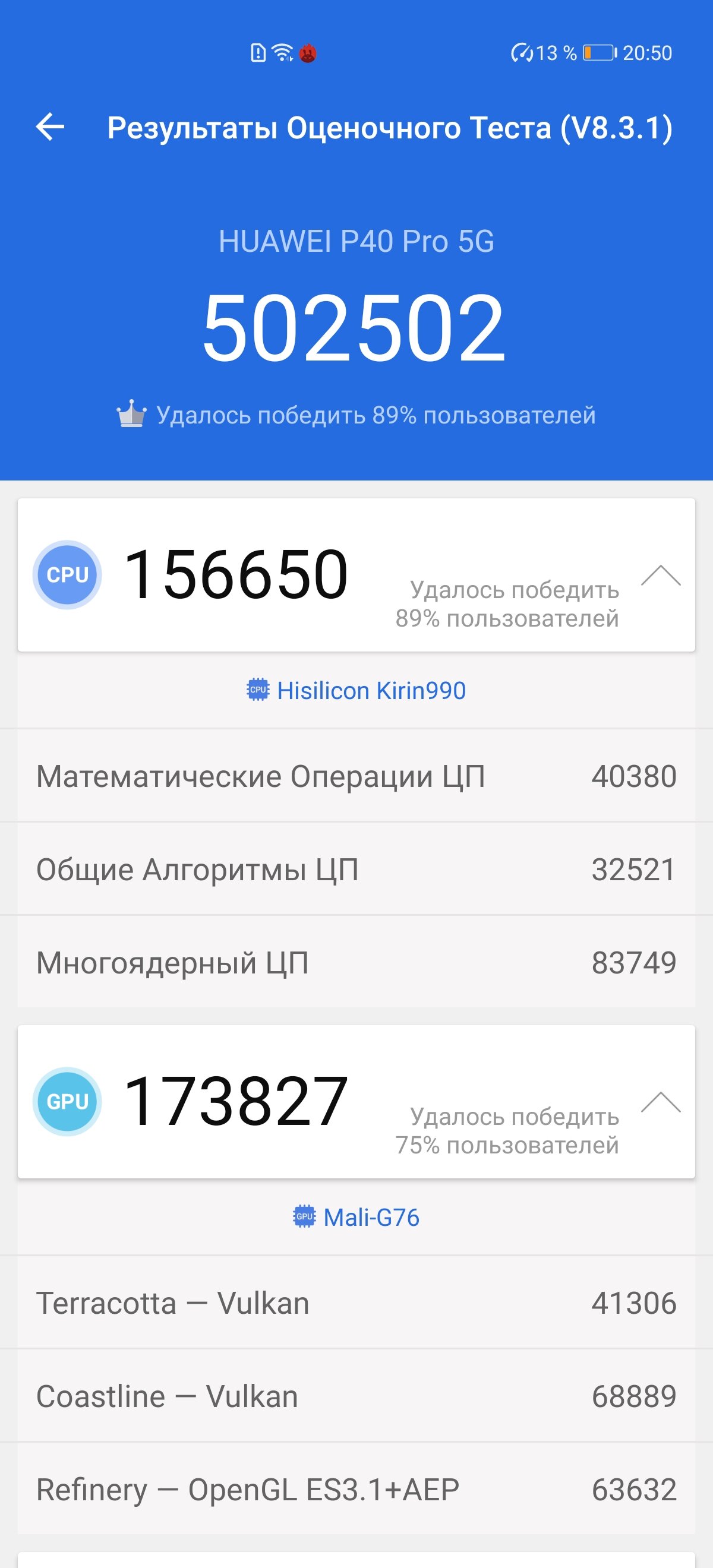Open the Hisilicon Kirin990 link
713x1568 pixels.
pyautogui.click(x=356, y=690)
